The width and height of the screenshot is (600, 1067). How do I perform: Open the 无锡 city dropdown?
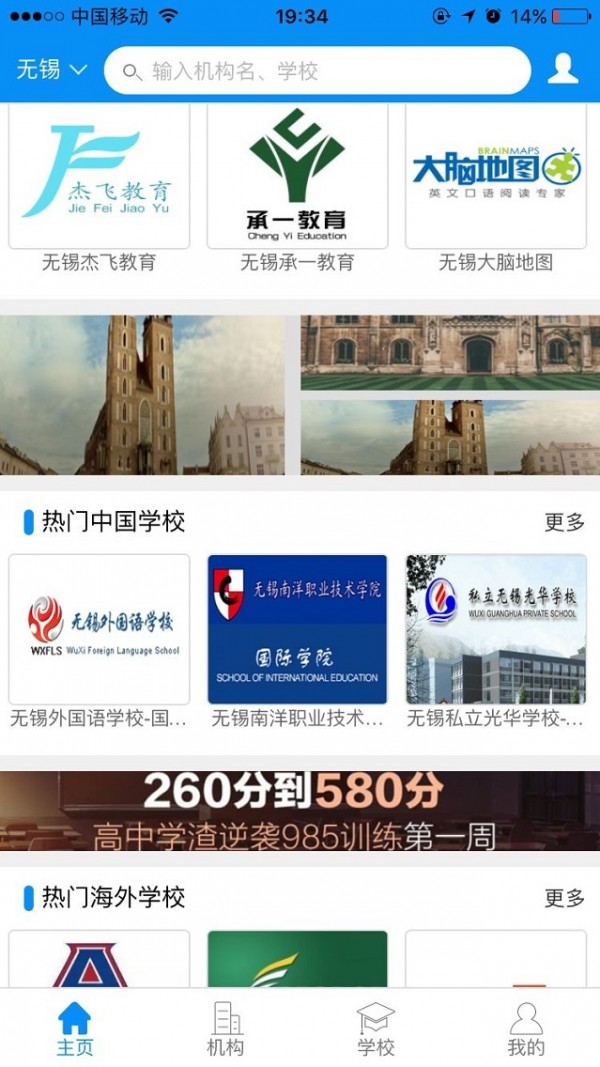pos(52,70)
